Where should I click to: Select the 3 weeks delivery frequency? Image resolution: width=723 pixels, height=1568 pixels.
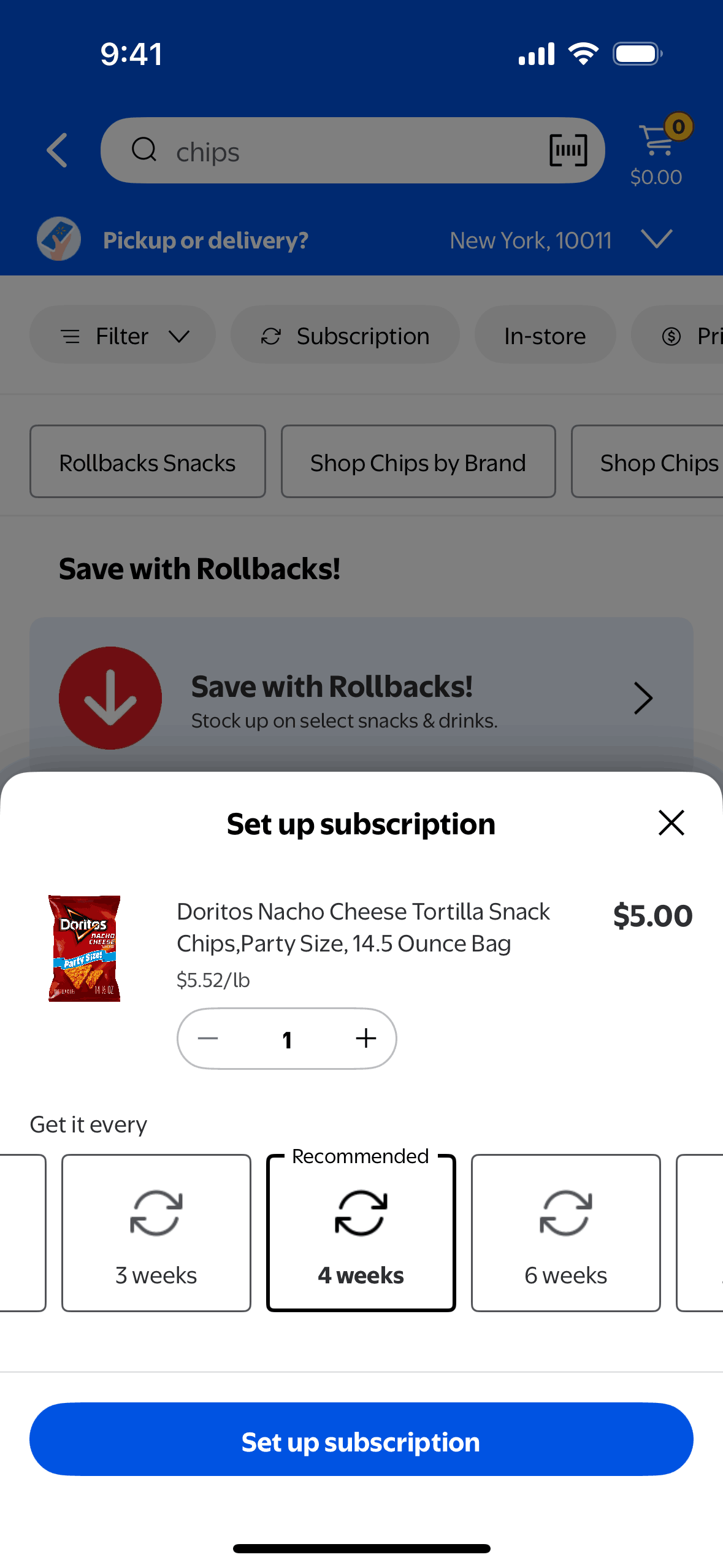tap(156, 1232)
